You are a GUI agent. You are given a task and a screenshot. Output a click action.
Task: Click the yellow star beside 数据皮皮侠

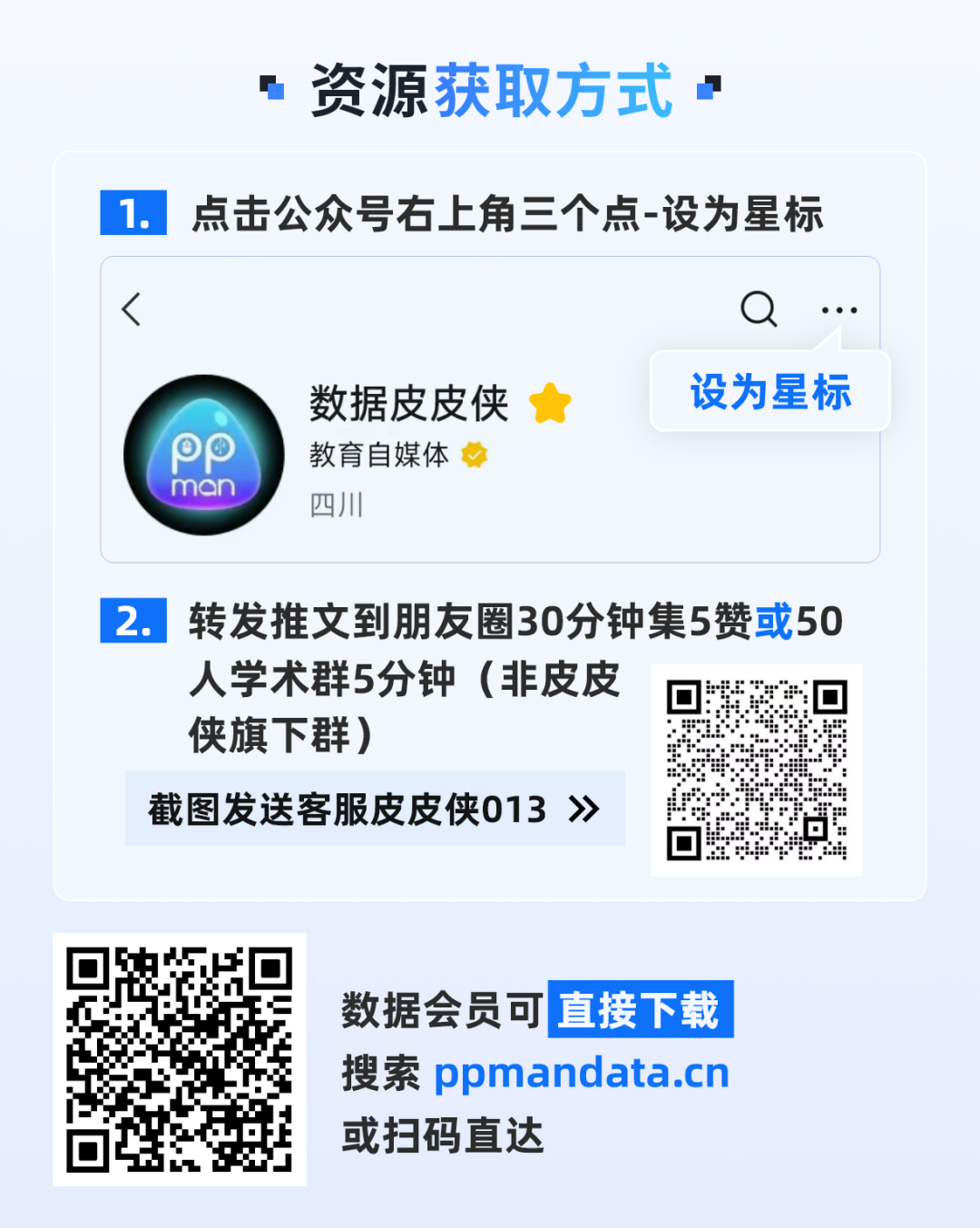click(553, 402)
